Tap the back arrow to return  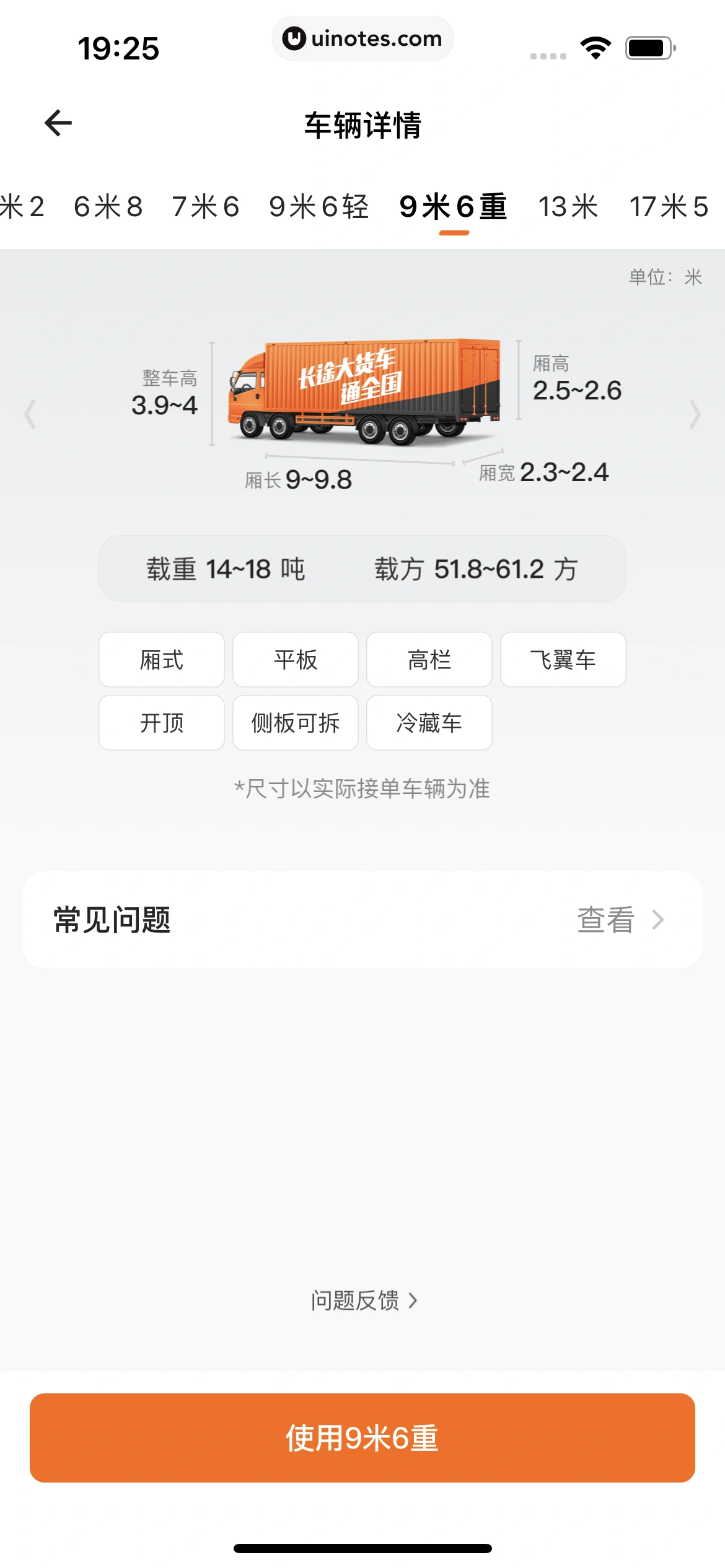pyautogui.click(x=58, y=123)
